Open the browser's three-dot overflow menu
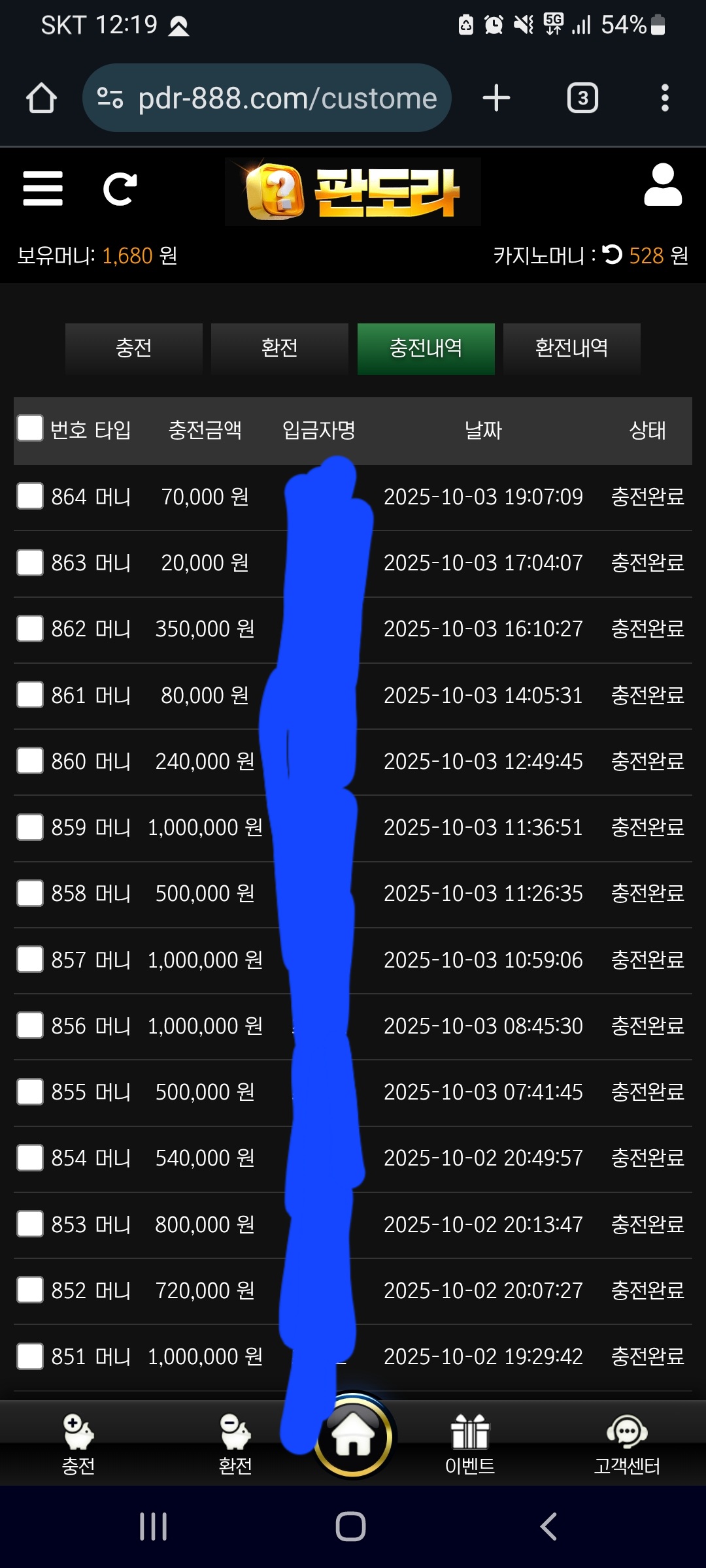The image size is (706, 1568). (x=665, y=98)
